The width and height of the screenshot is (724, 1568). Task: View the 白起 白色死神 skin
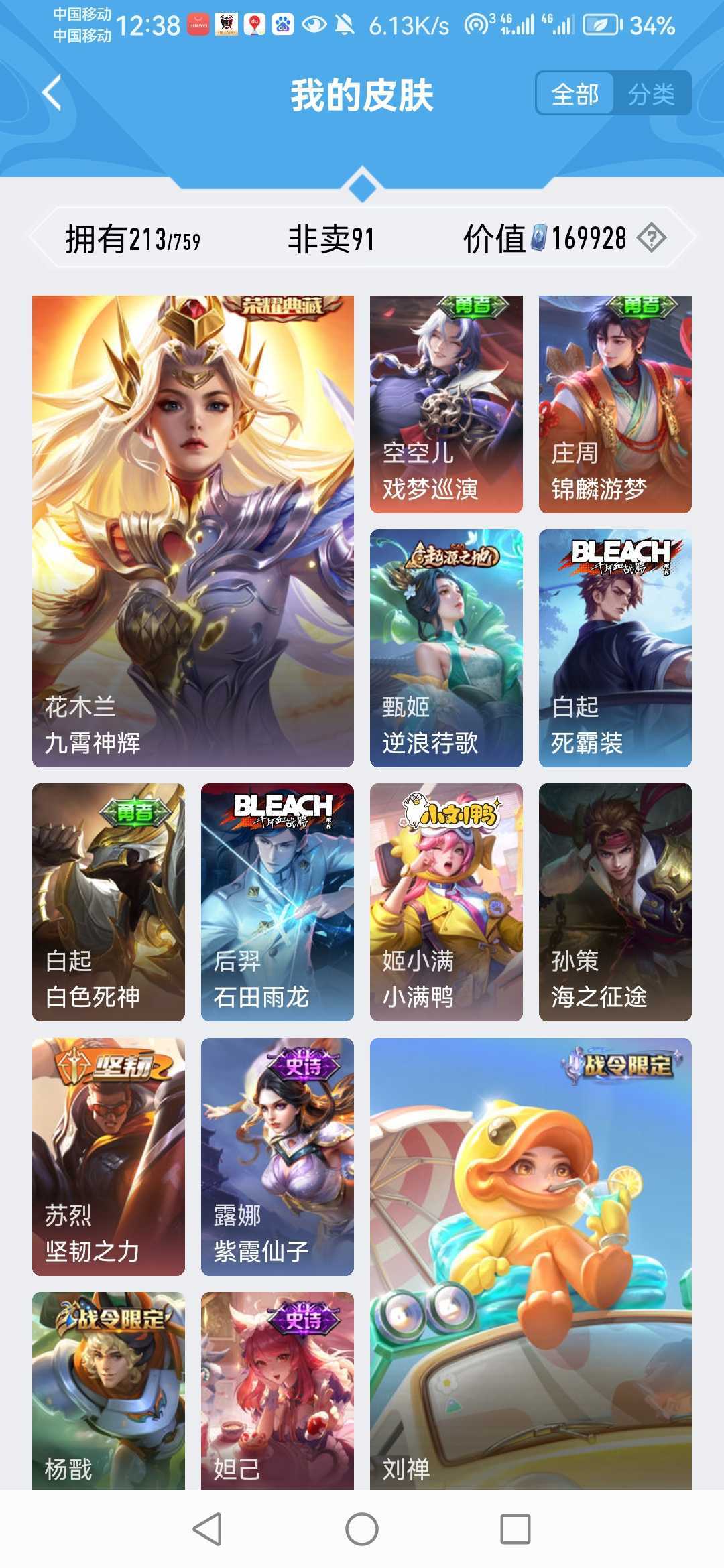point(109,902)
